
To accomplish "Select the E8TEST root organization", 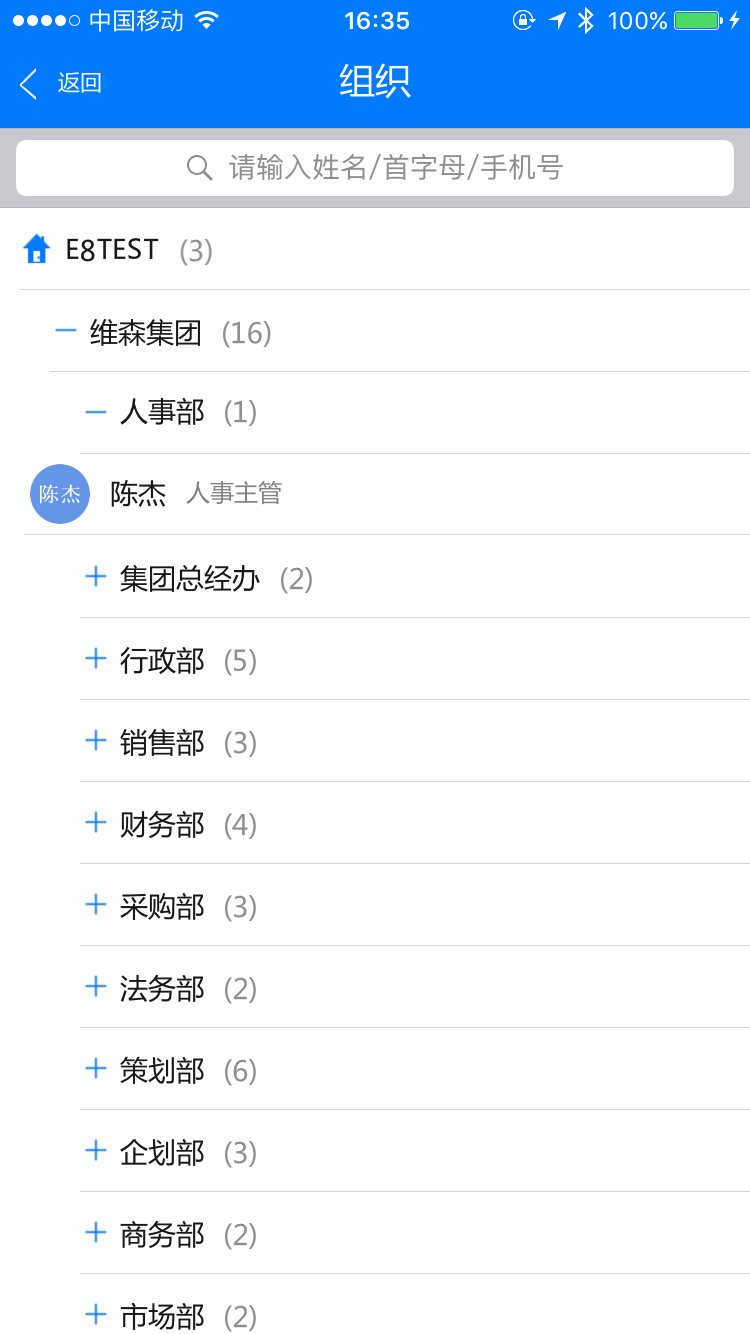I will (375, 249).
